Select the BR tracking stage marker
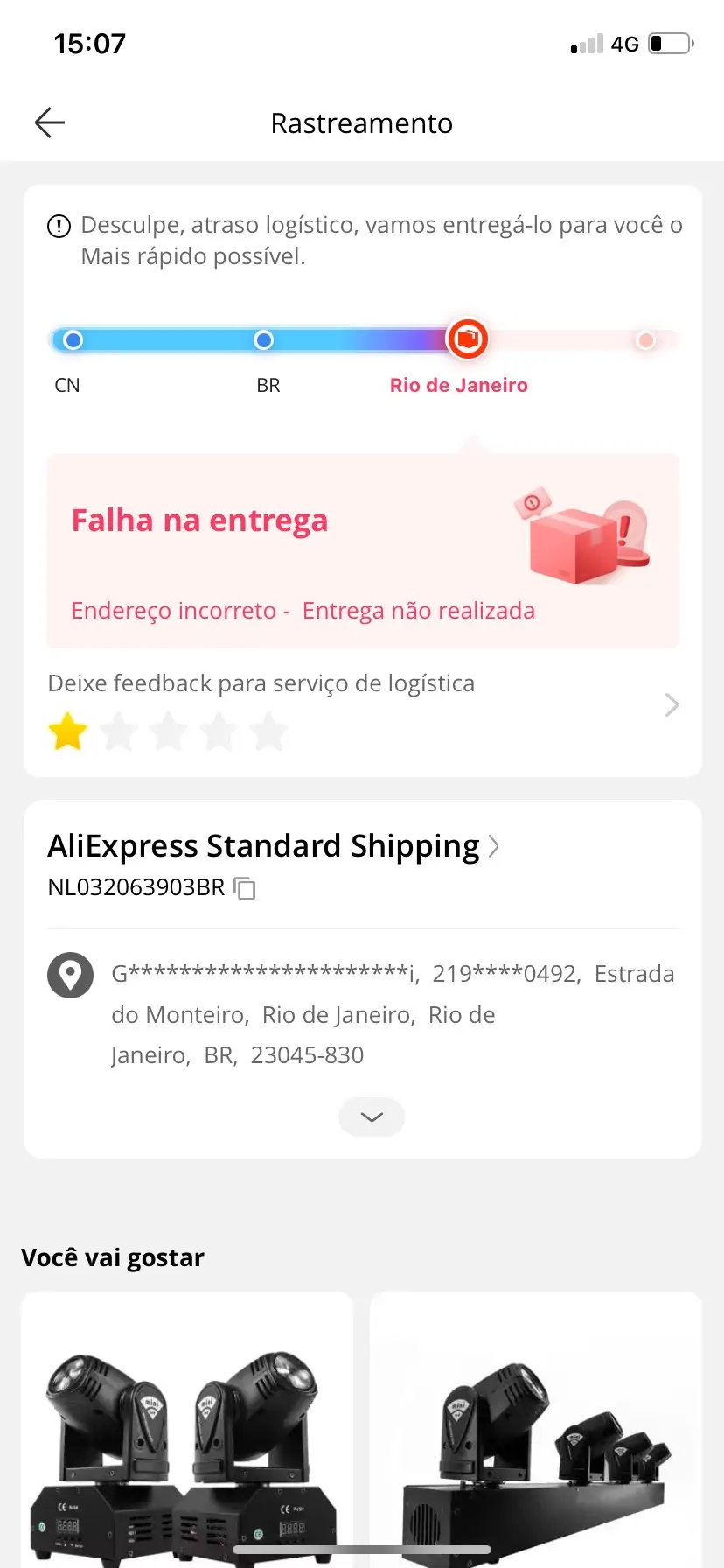This screenshot has height=1568, width=724. 263,339
